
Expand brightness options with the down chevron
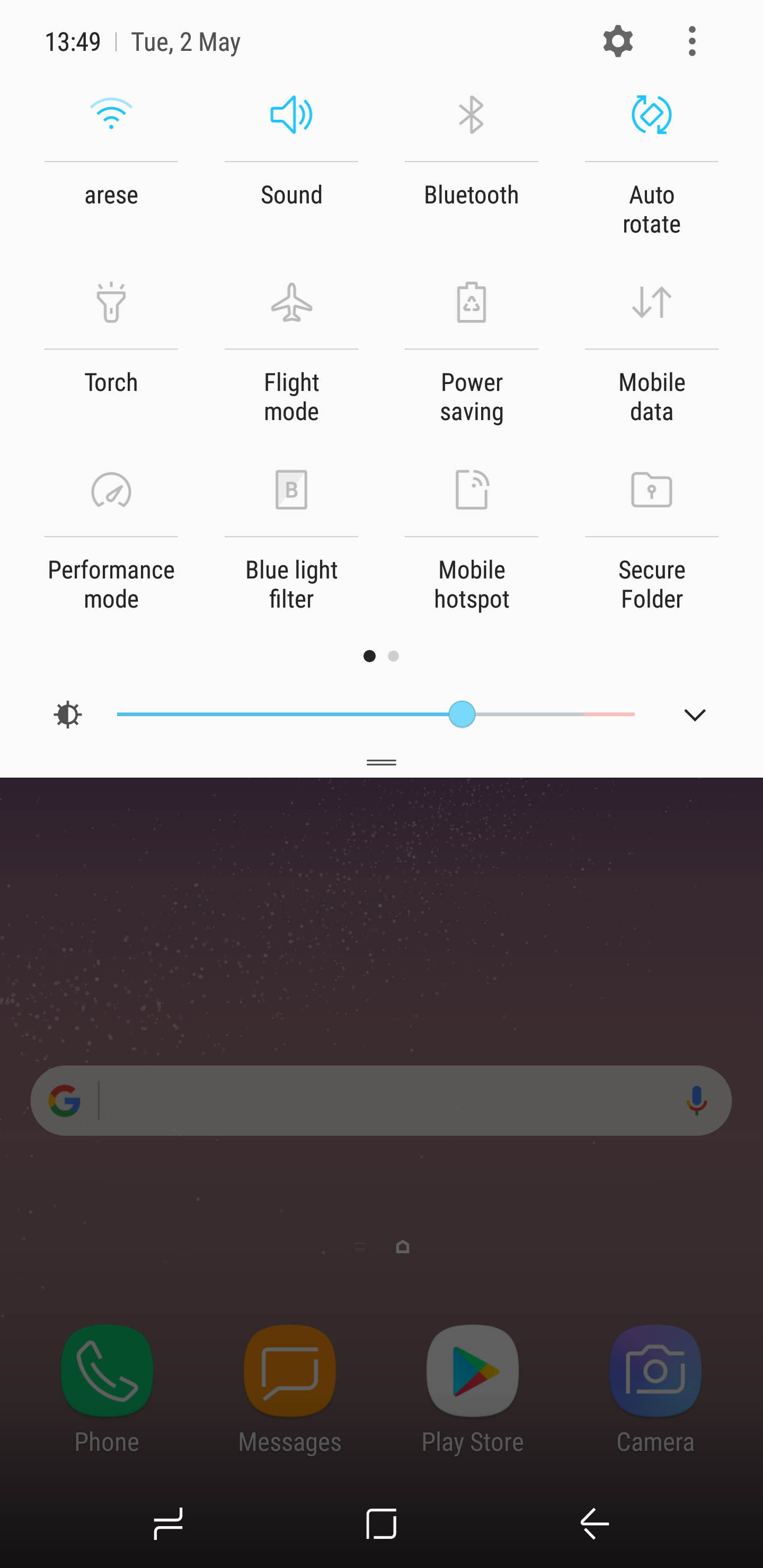pyautogui.click(x=695, y=715)
